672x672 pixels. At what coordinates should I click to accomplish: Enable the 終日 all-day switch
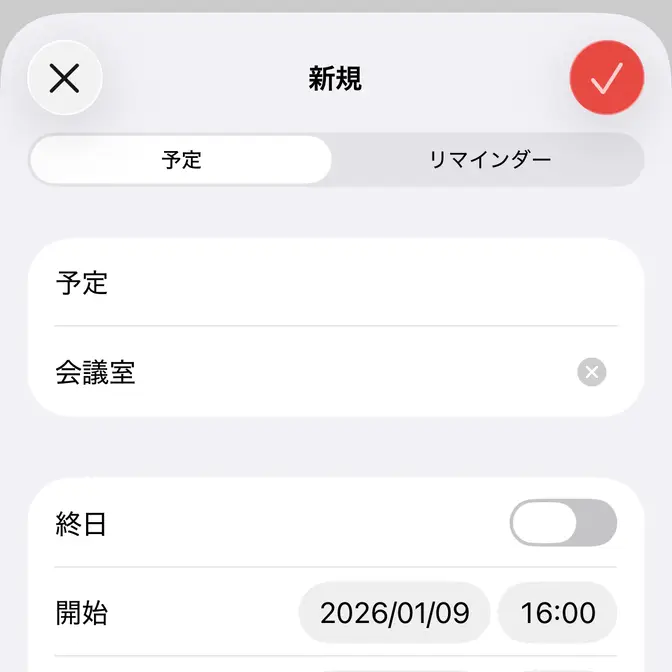563,523
